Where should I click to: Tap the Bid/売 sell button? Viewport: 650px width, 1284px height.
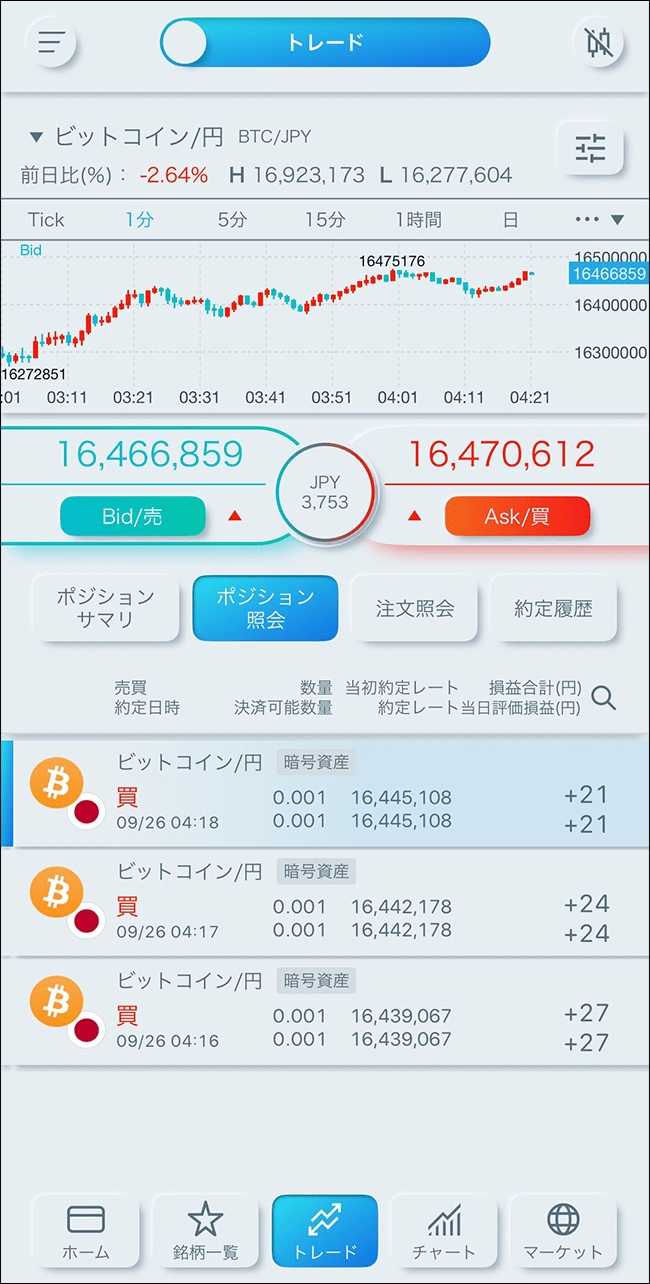coord(133,517)
